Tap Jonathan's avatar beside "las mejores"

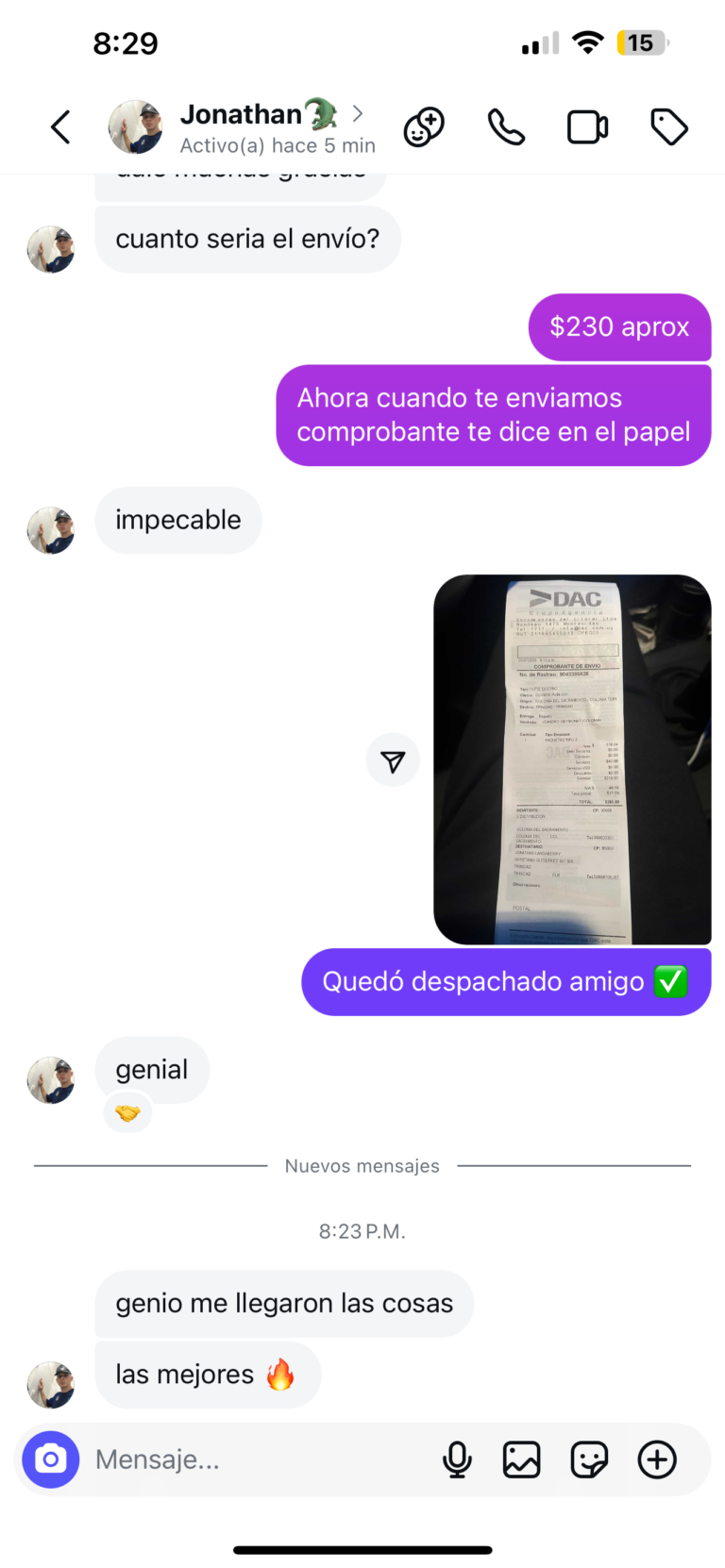tap(51, 1384)
